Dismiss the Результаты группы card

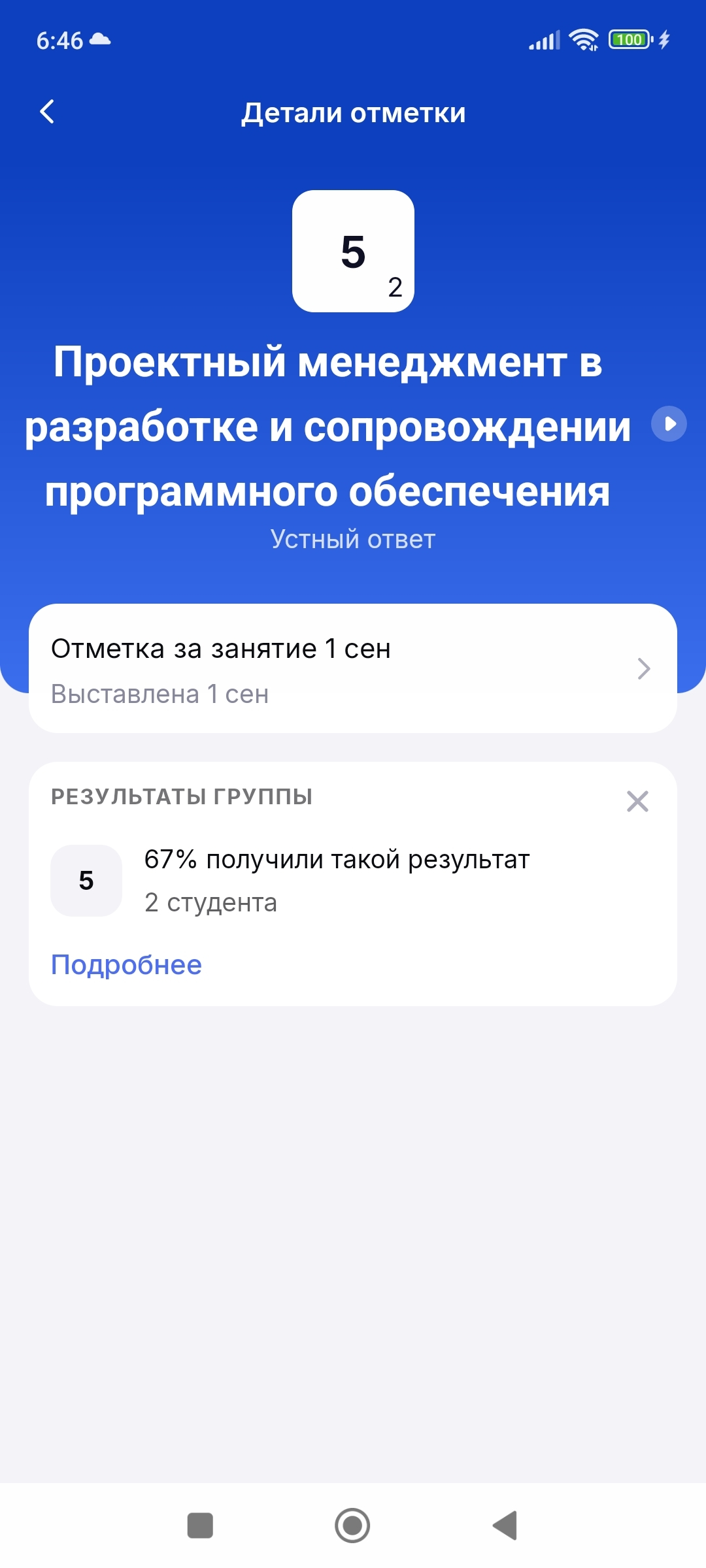pyautogui.click(x=637, y=801)
